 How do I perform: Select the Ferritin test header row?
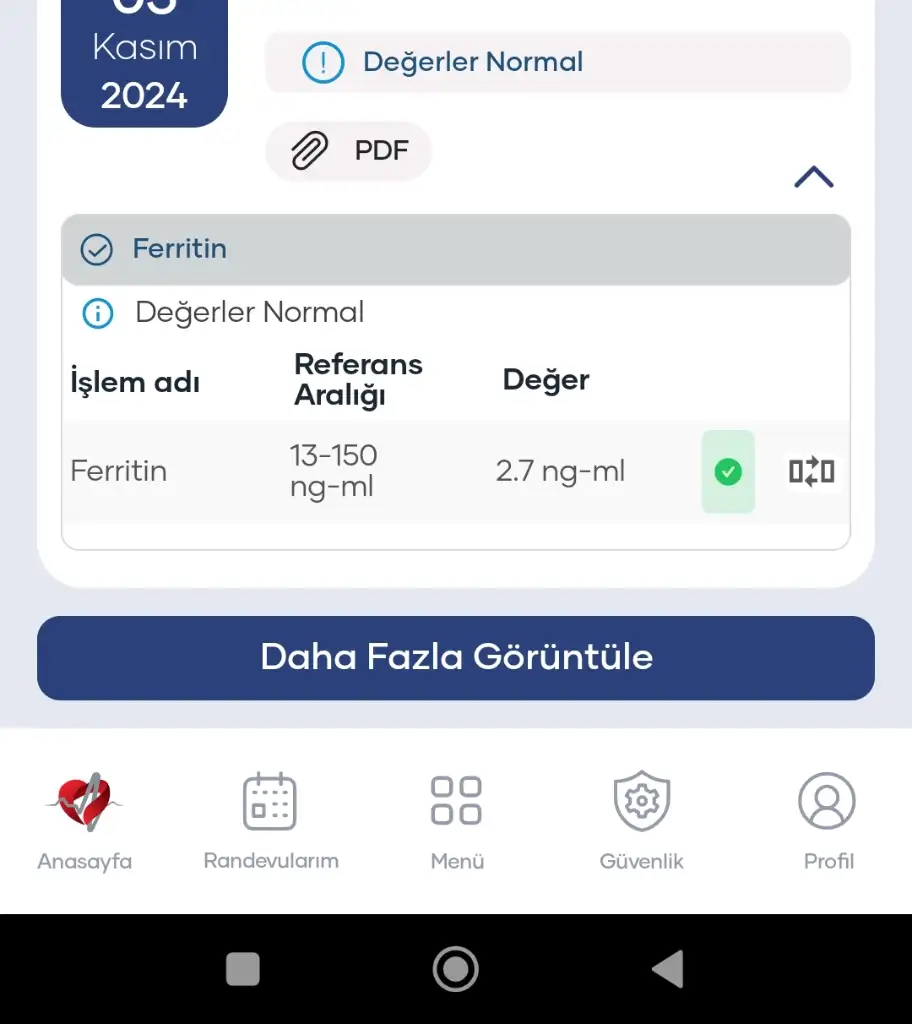coord(456,249)
